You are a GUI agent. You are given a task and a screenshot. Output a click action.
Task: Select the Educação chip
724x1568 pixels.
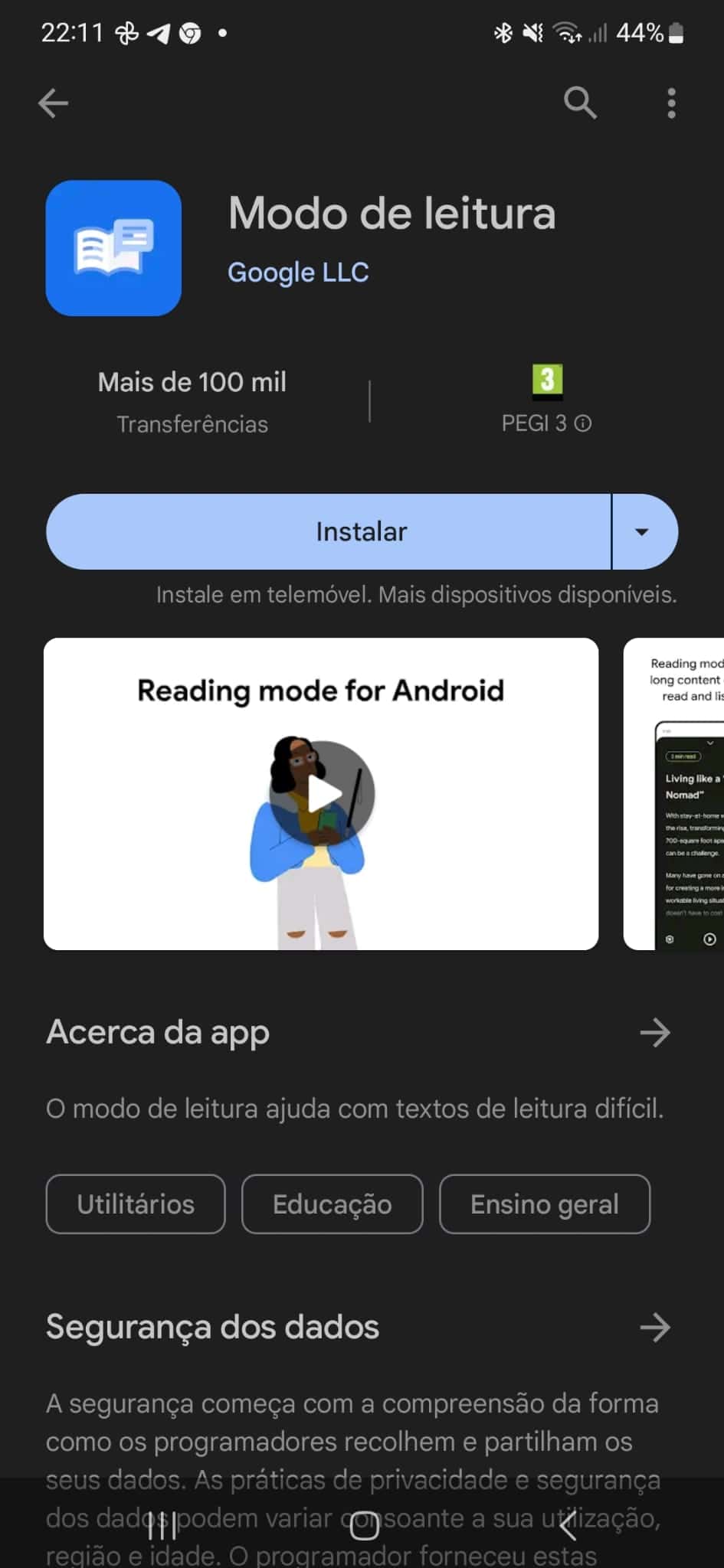pyautogui.click(x=332, y=1204)
